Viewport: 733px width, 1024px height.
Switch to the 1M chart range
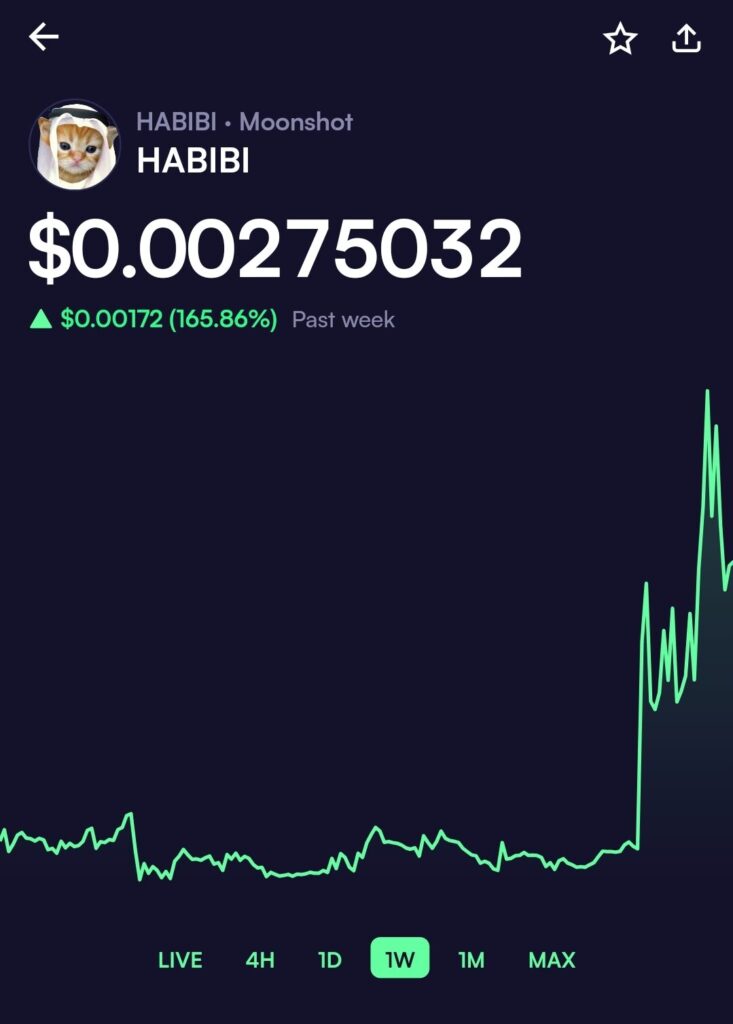click(x=471, y=960)
